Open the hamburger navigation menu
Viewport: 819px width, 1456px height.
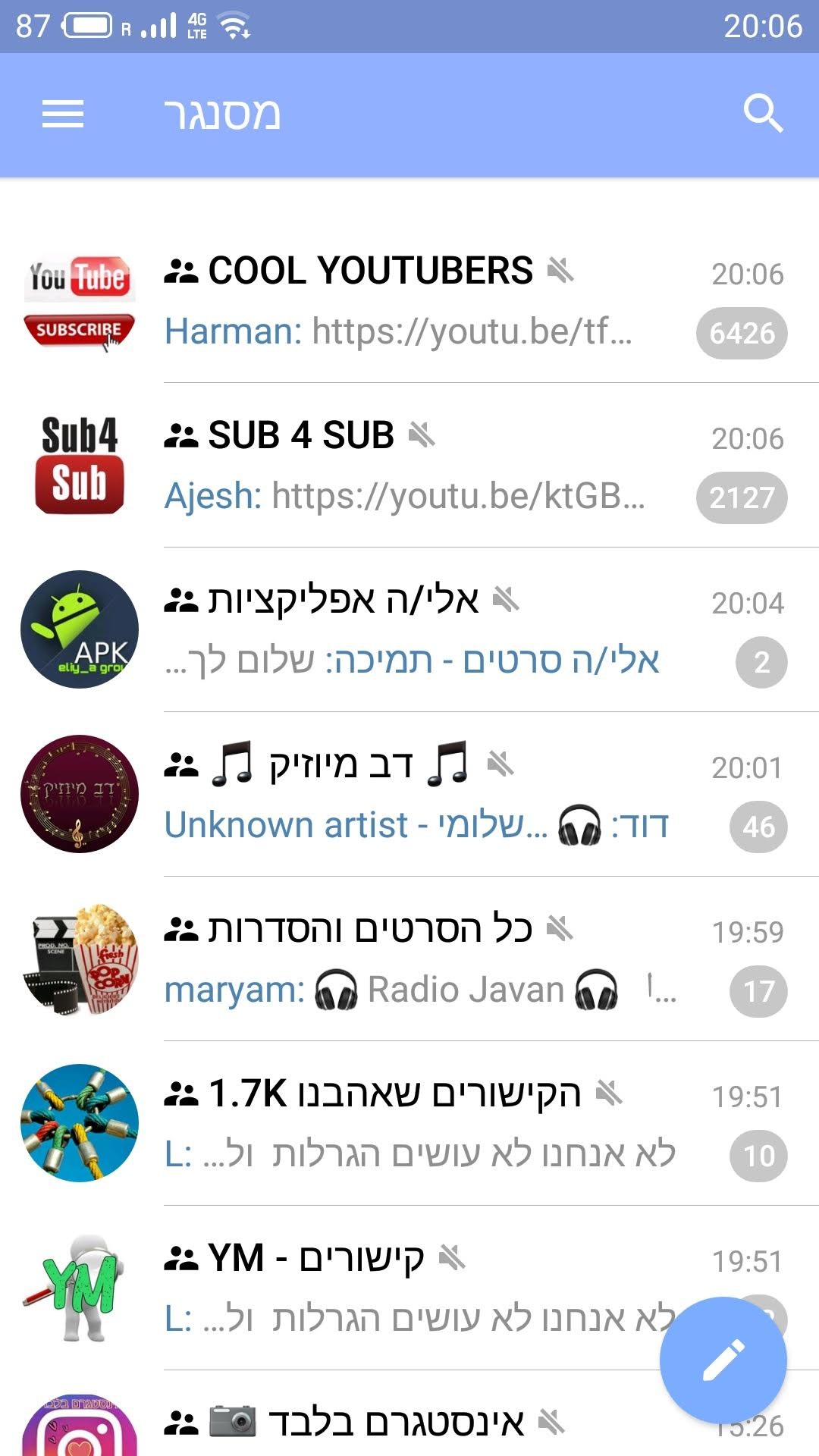click(x=62, y=115)
